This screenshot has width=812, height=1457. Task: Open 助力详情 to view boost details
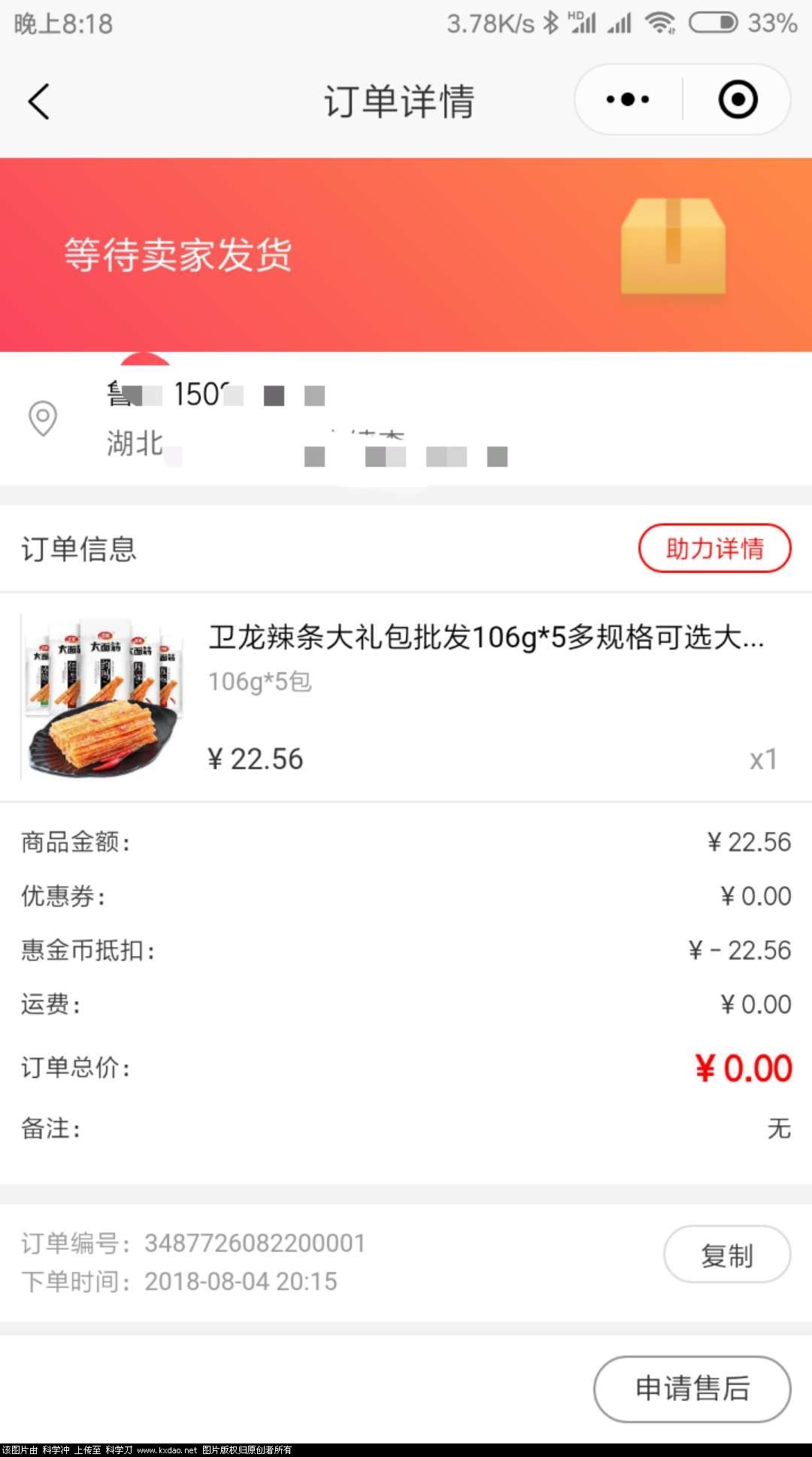[714, 550]
